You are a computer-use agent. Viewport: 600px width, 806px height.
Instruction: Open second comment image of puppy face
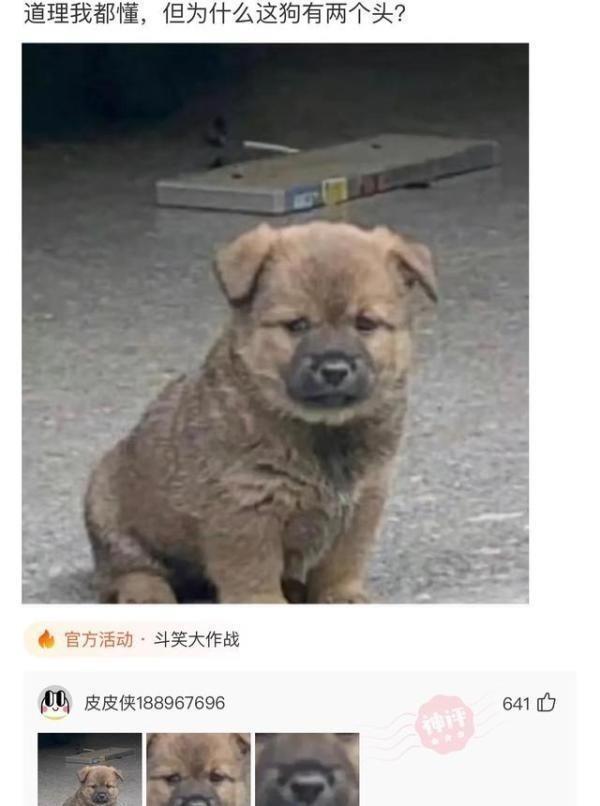point(198,770)
